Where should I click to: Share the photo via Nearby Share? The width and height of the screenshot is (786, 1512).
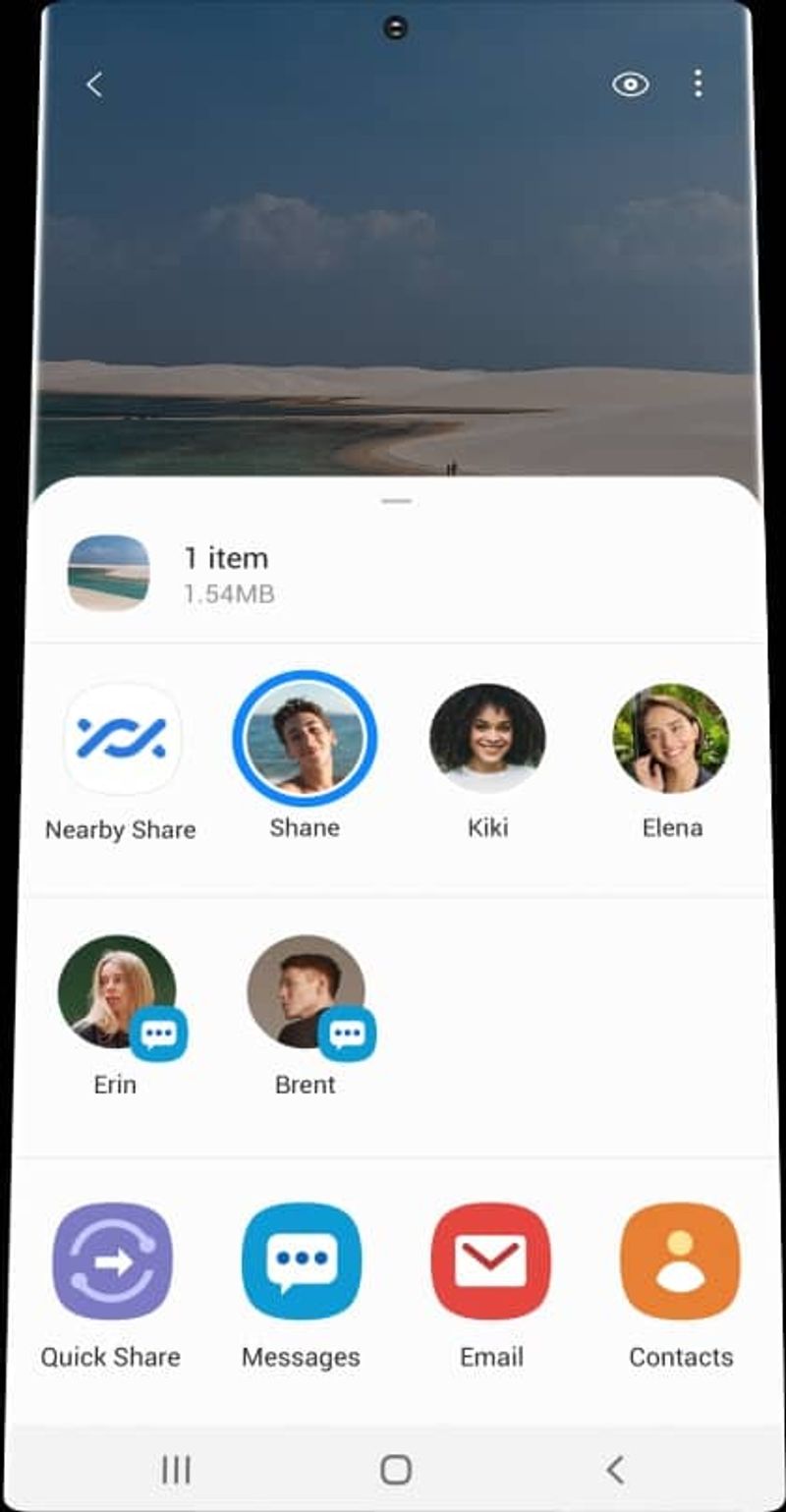click(x=121, y=741)
